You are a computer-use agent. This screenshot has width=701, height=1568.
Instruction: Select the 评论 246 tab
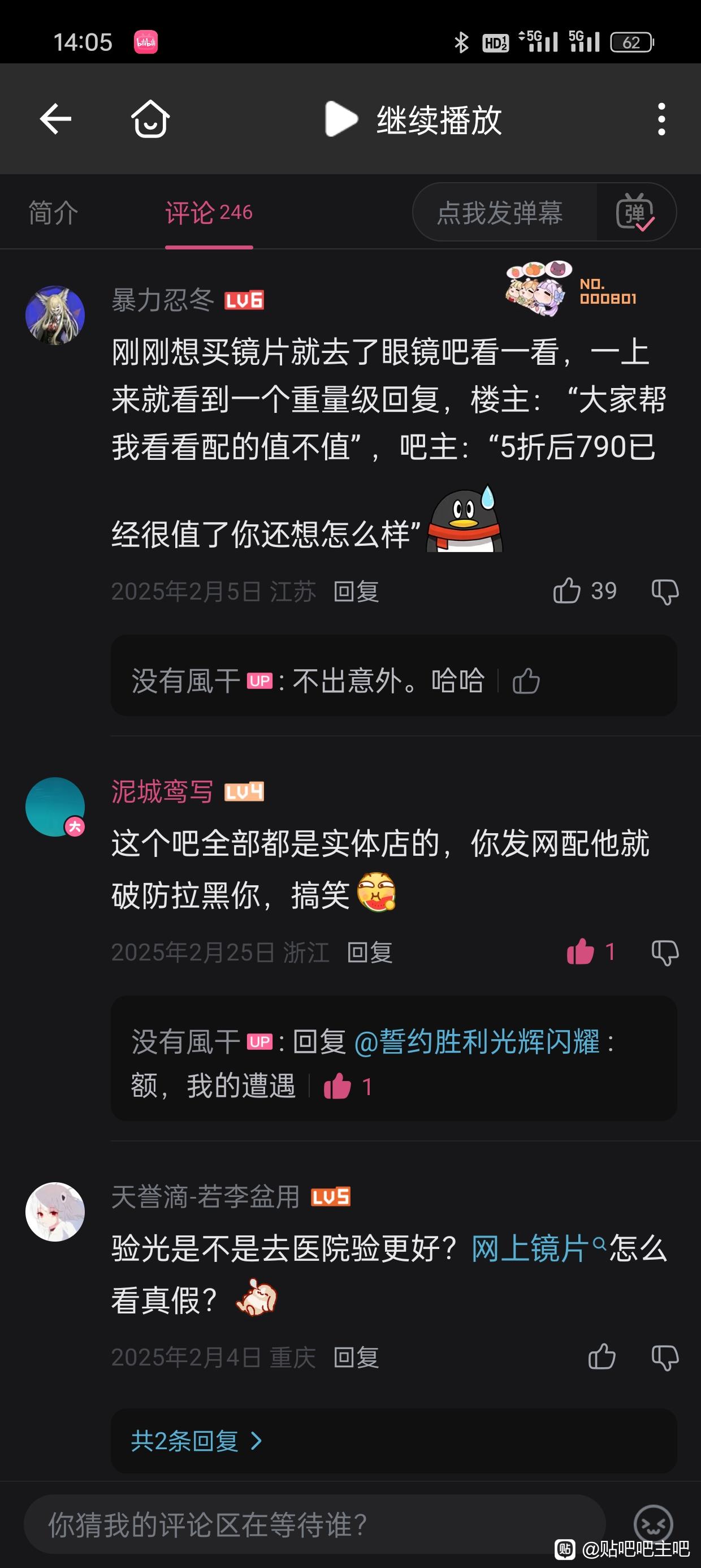[x=209, y=213]
